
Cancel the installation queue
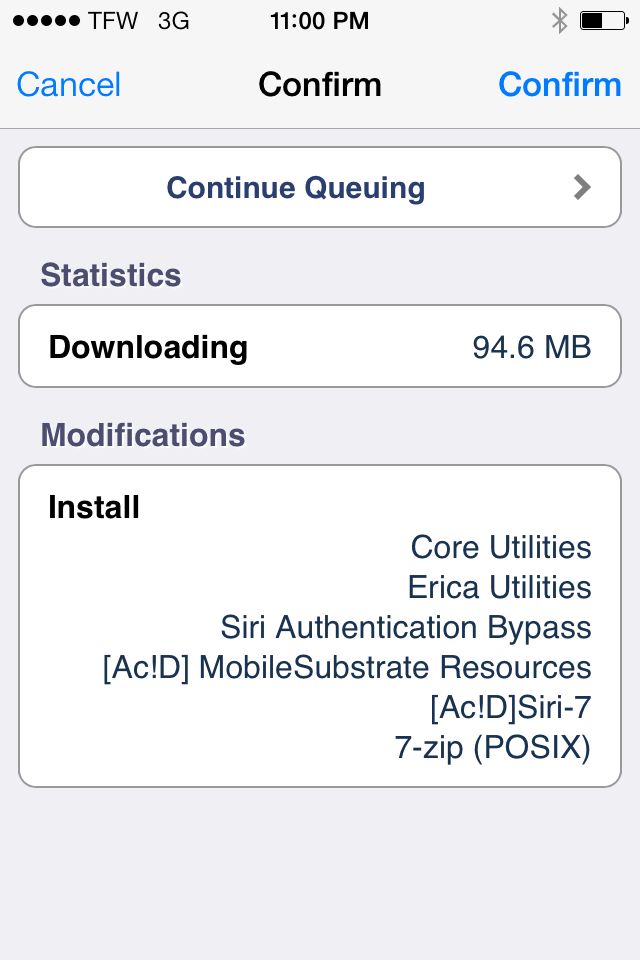(x=69, y=85)
